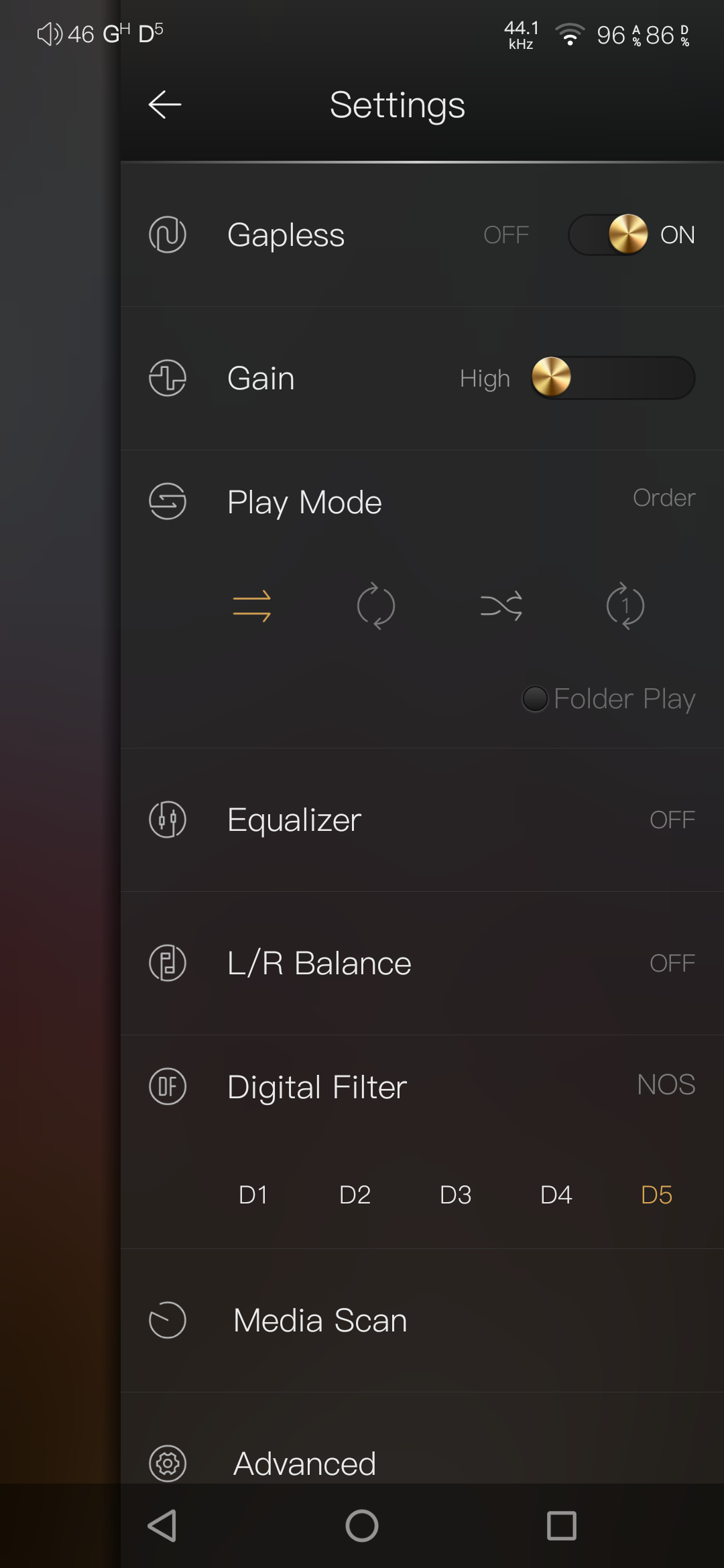Choose digital filter D3
724x1568 pixels.
[x=456, y=1195]
